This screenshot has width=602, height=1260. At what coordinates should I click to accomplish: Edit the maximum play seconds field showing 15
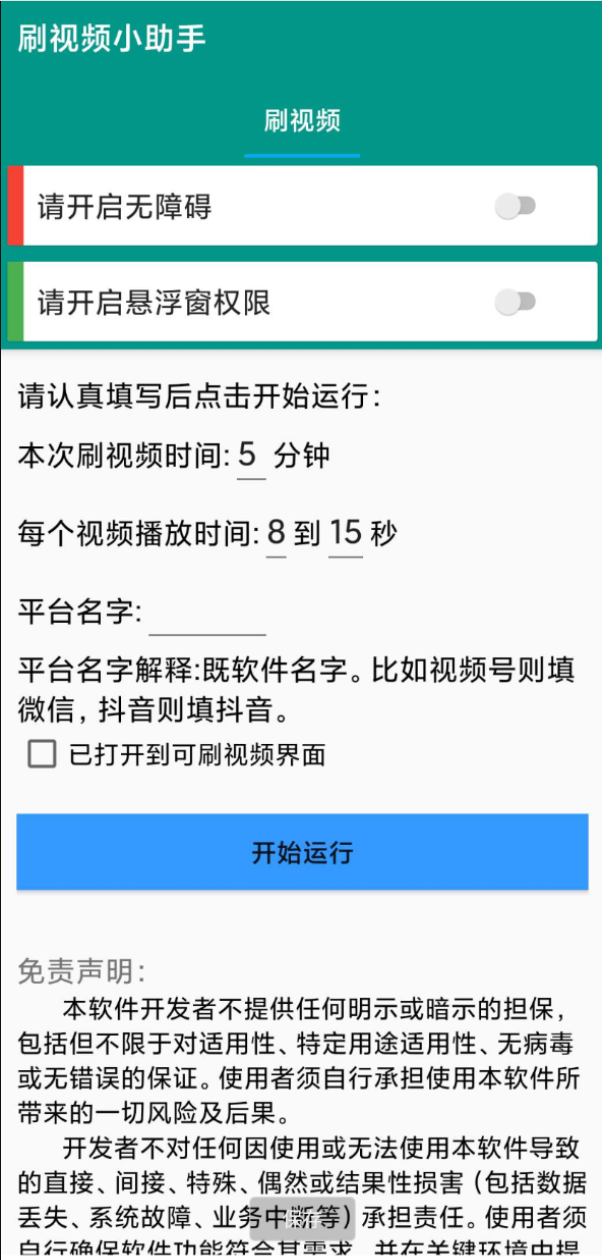pos(345,534)
